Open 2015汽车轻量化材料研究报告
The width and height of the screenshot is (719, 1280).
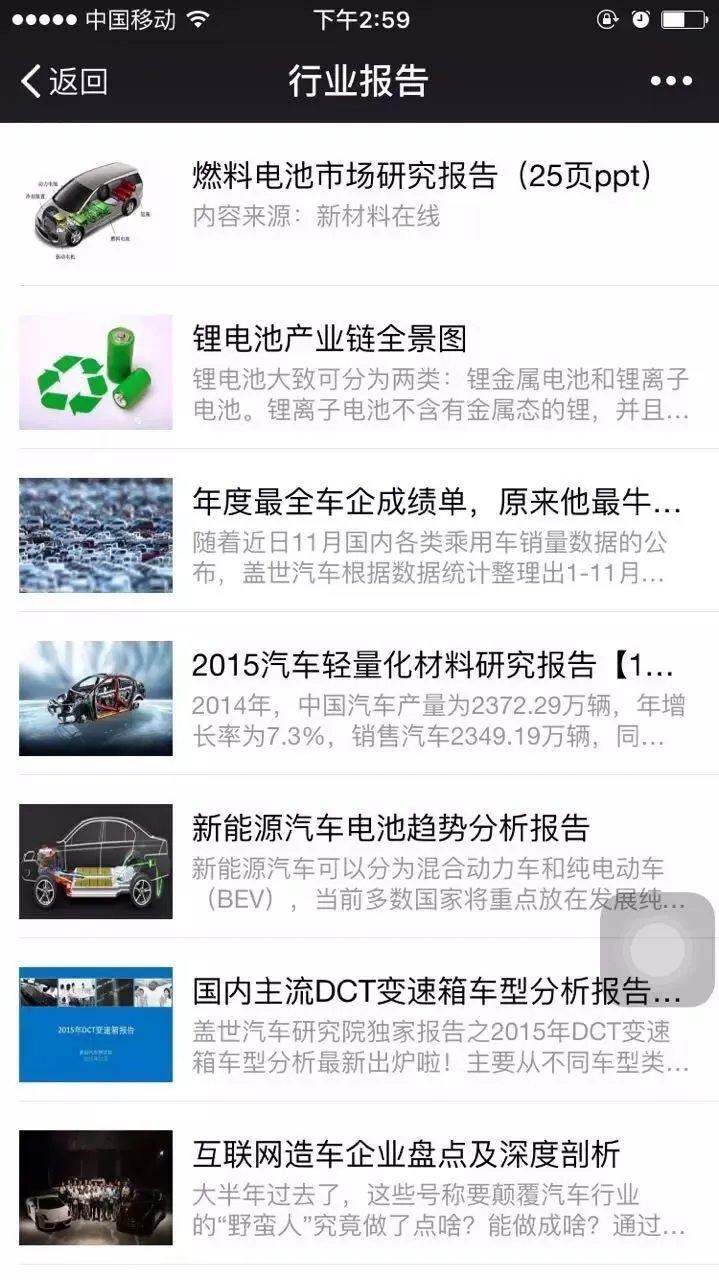click(432, 665)
